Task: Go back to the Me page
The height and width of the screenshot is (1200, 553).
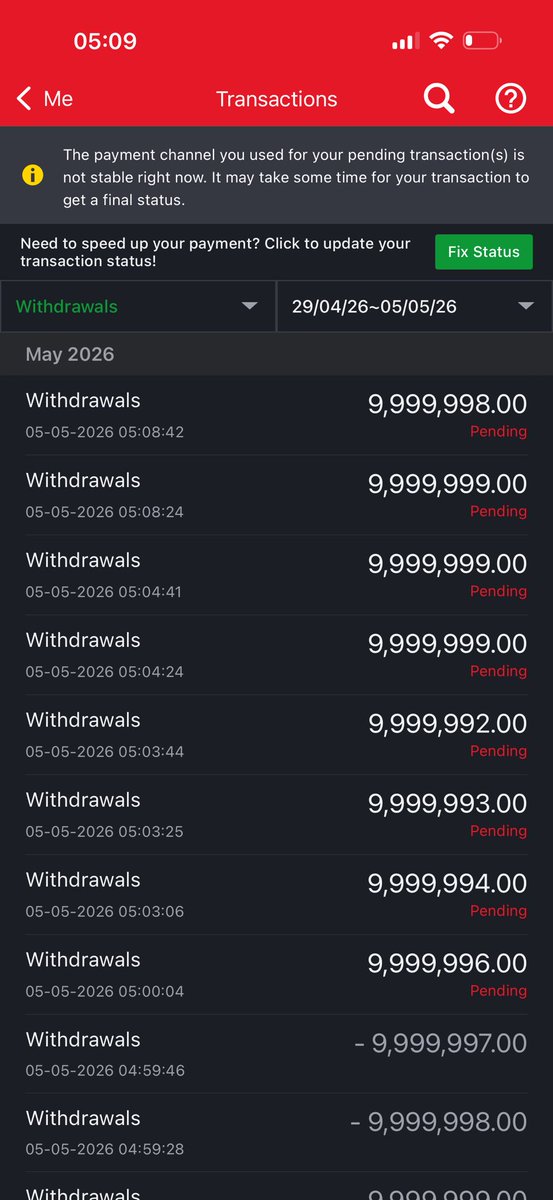Action: coord(45,99)
